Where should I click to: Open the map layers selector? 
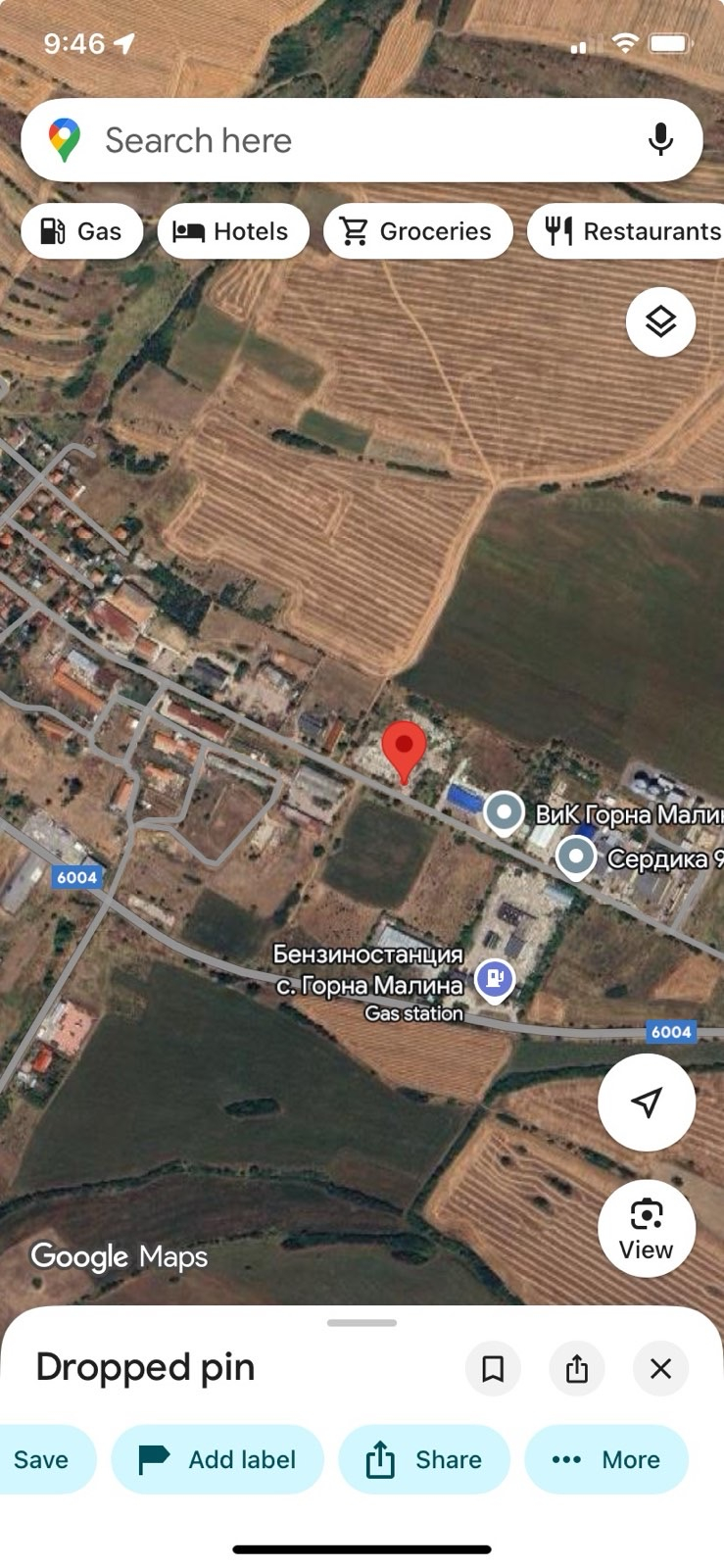[x=661, y=321]
